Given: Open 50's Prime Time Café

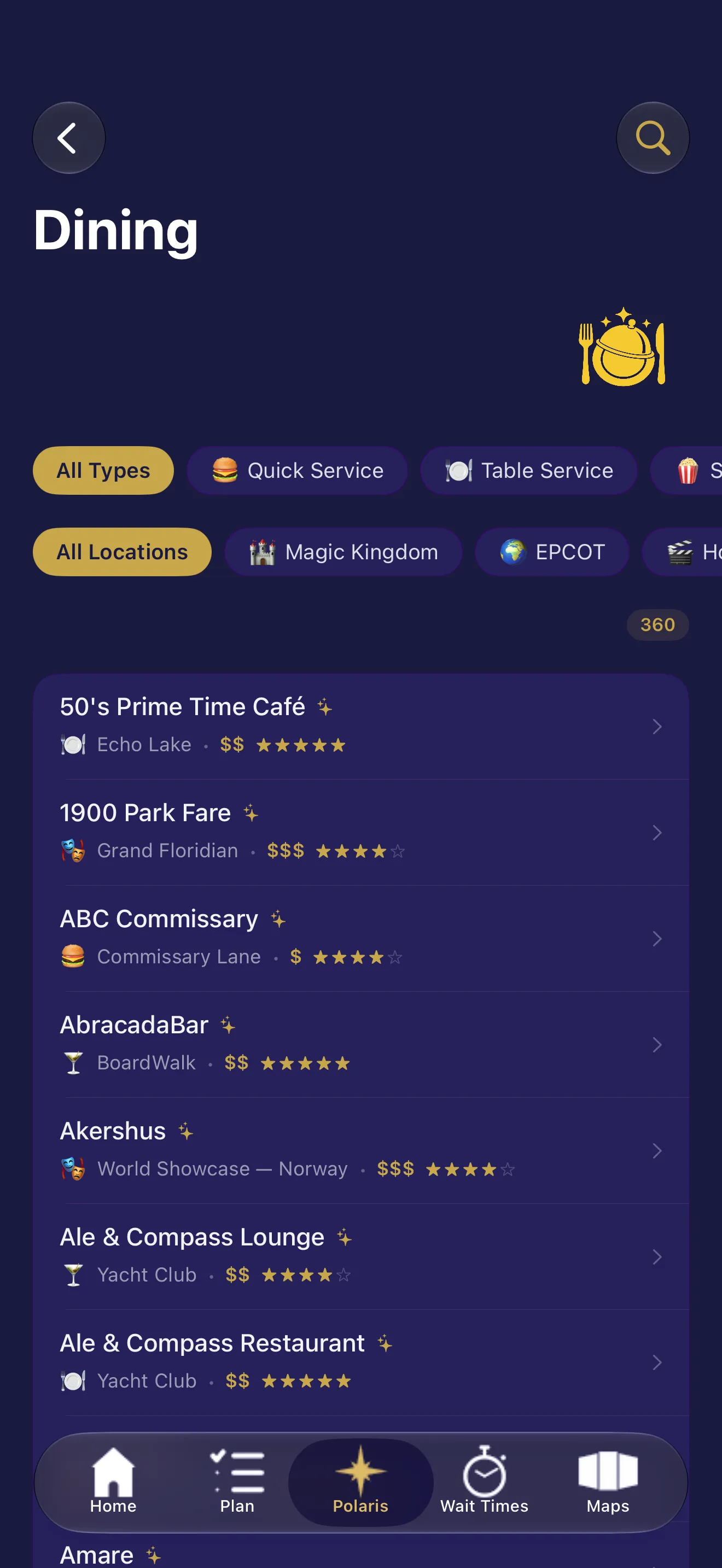Looking at the screenshot, I should click(x=361, y=726).
